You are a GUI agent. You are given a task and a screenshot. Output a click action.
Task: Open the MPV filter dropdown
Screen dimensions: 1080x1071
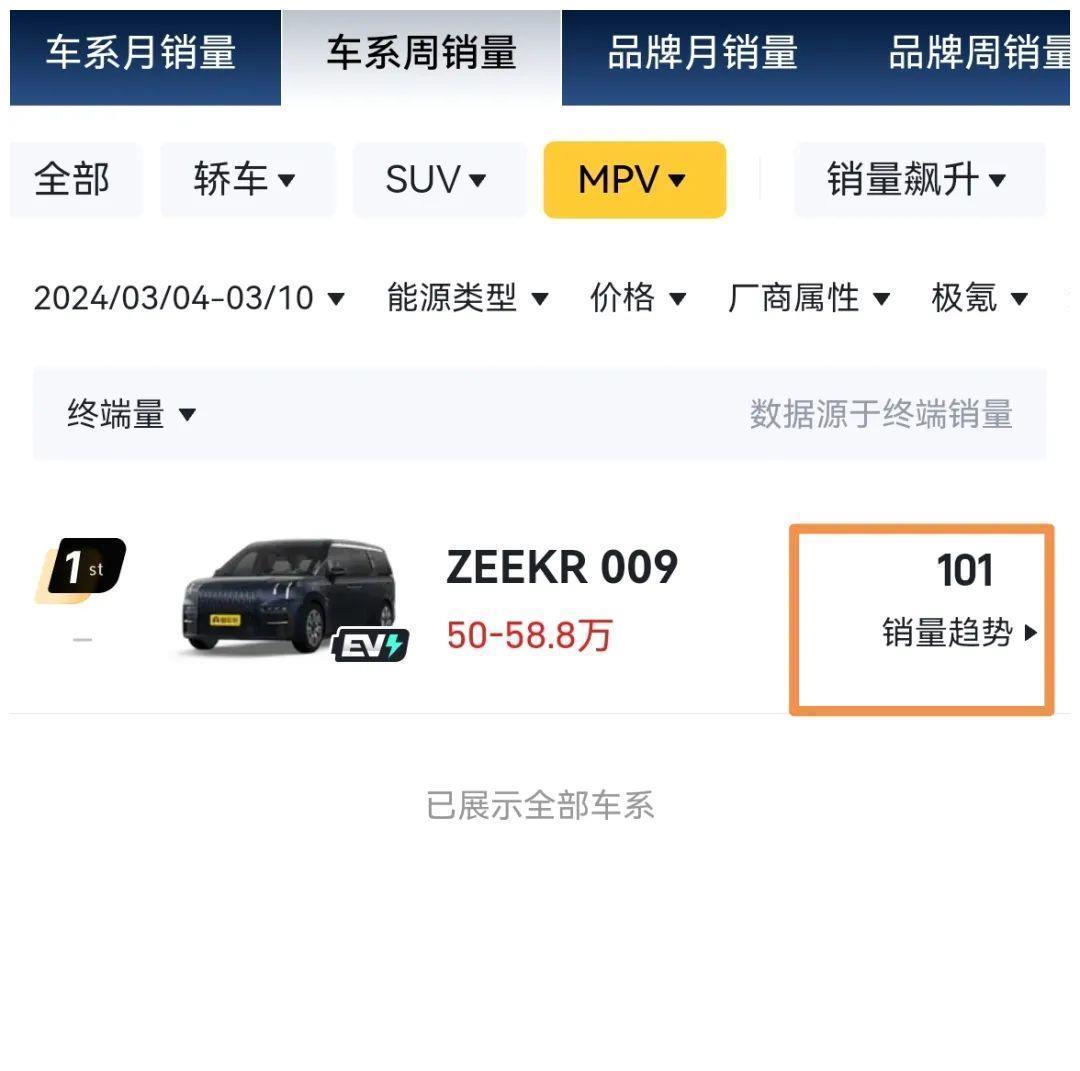pos(633,180)
